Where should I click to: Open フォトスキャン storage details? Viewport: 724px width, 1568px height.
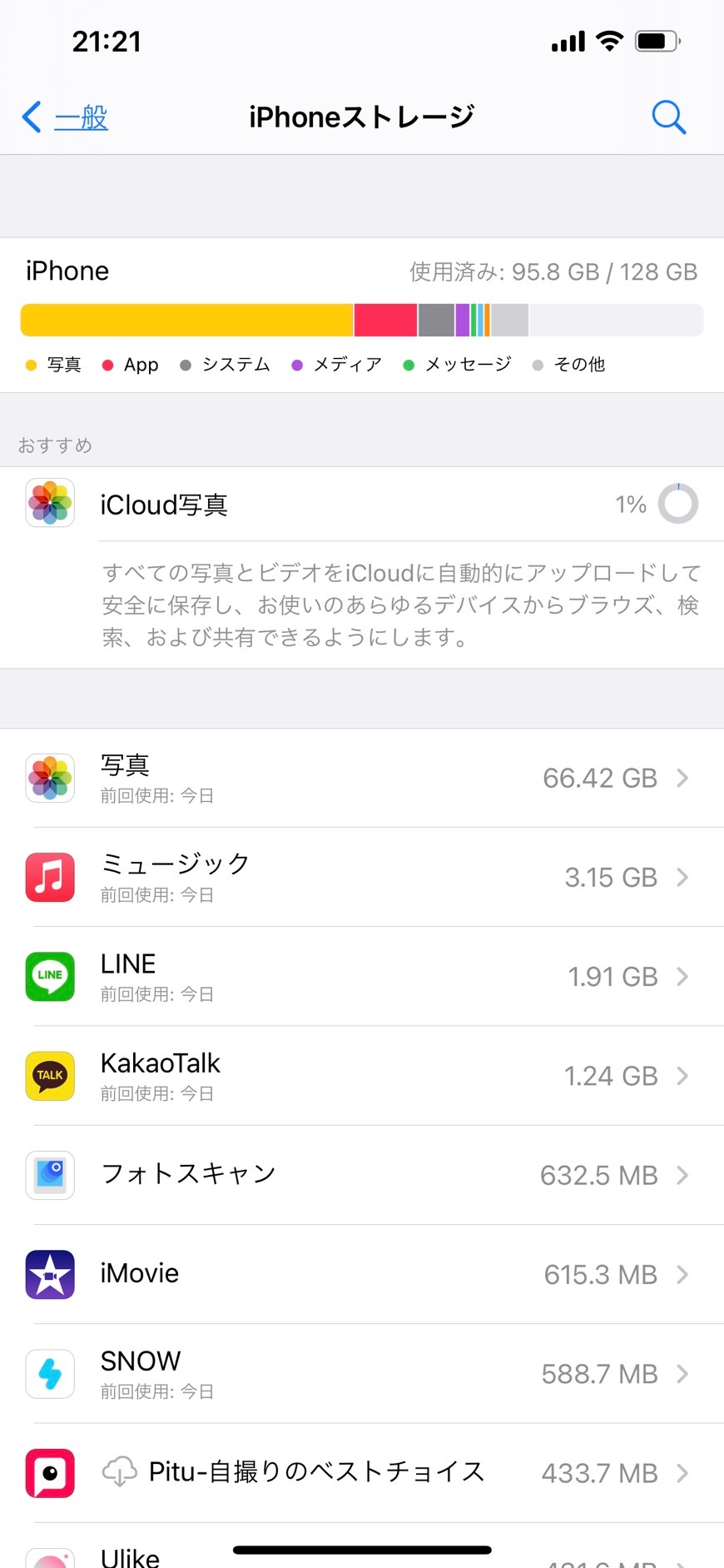pyautogui.click(x=362, y=1175)
